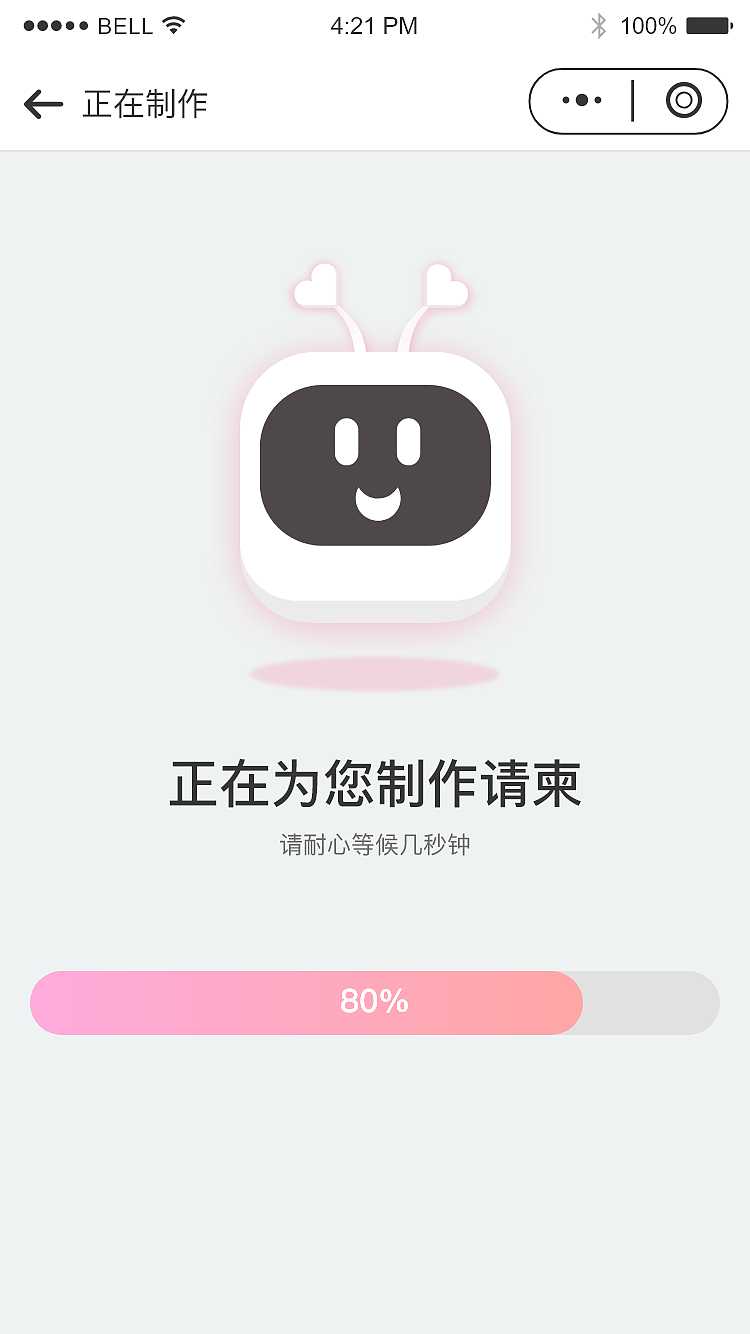The width and height of the screenshot is (750, 1334).
Task: Tap the 正在为您制作请柬 heading
Action: click(x=375, y=784)
